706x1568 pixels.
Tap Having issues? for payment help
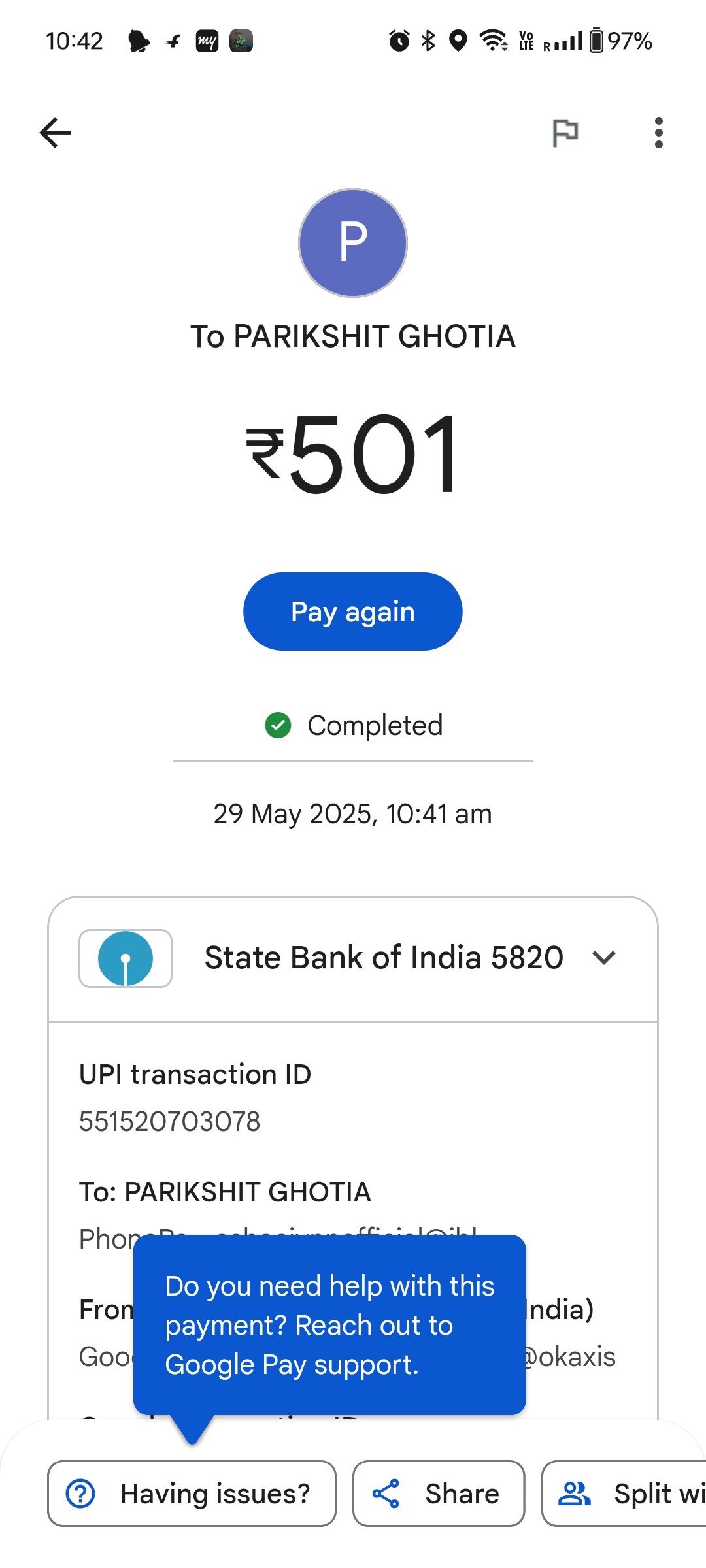pyautogui.click(x=192, y=1494)
